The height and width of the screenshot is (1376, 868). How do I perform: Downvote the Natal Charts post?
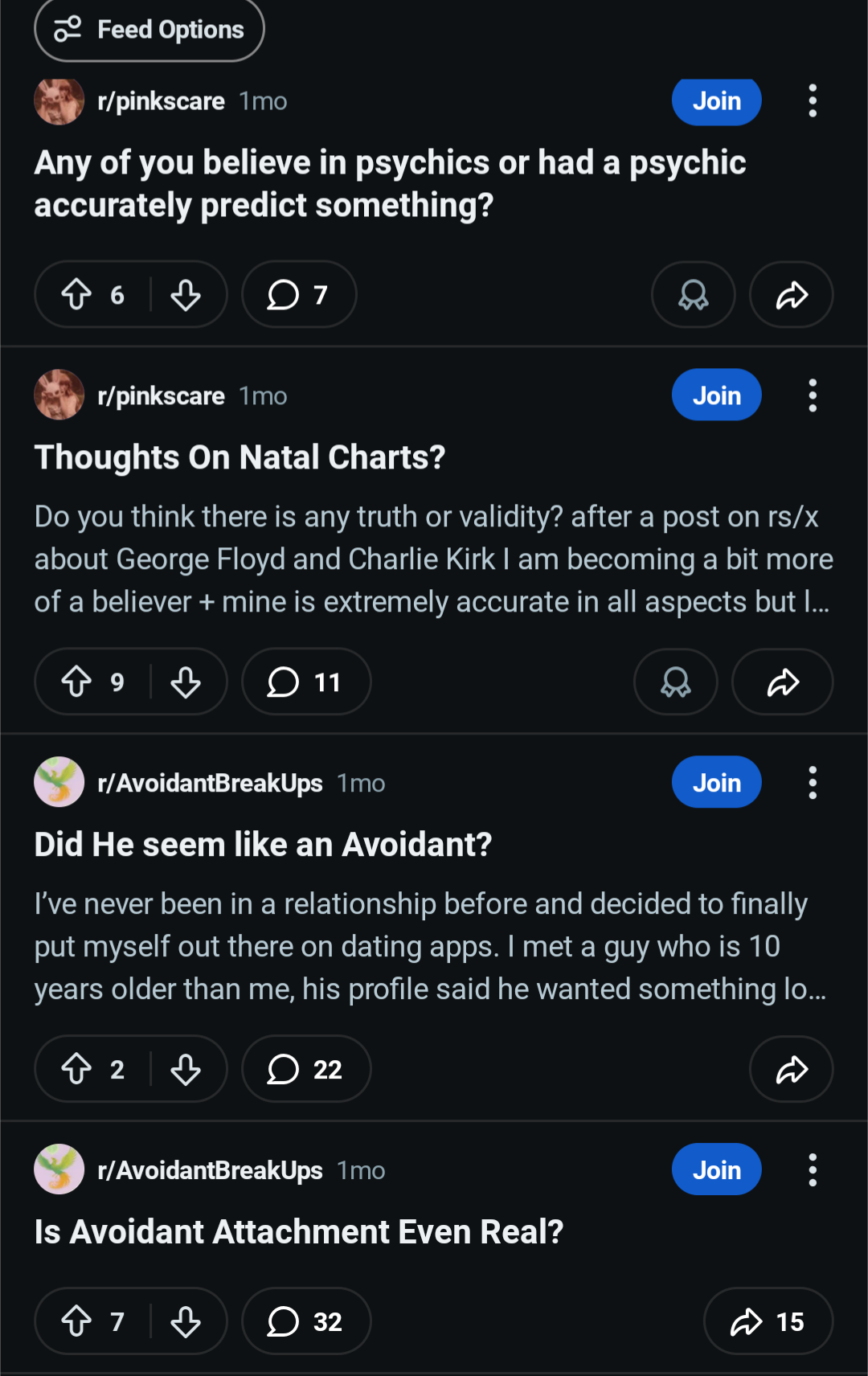pyautogui.click(x=186, y=682)
